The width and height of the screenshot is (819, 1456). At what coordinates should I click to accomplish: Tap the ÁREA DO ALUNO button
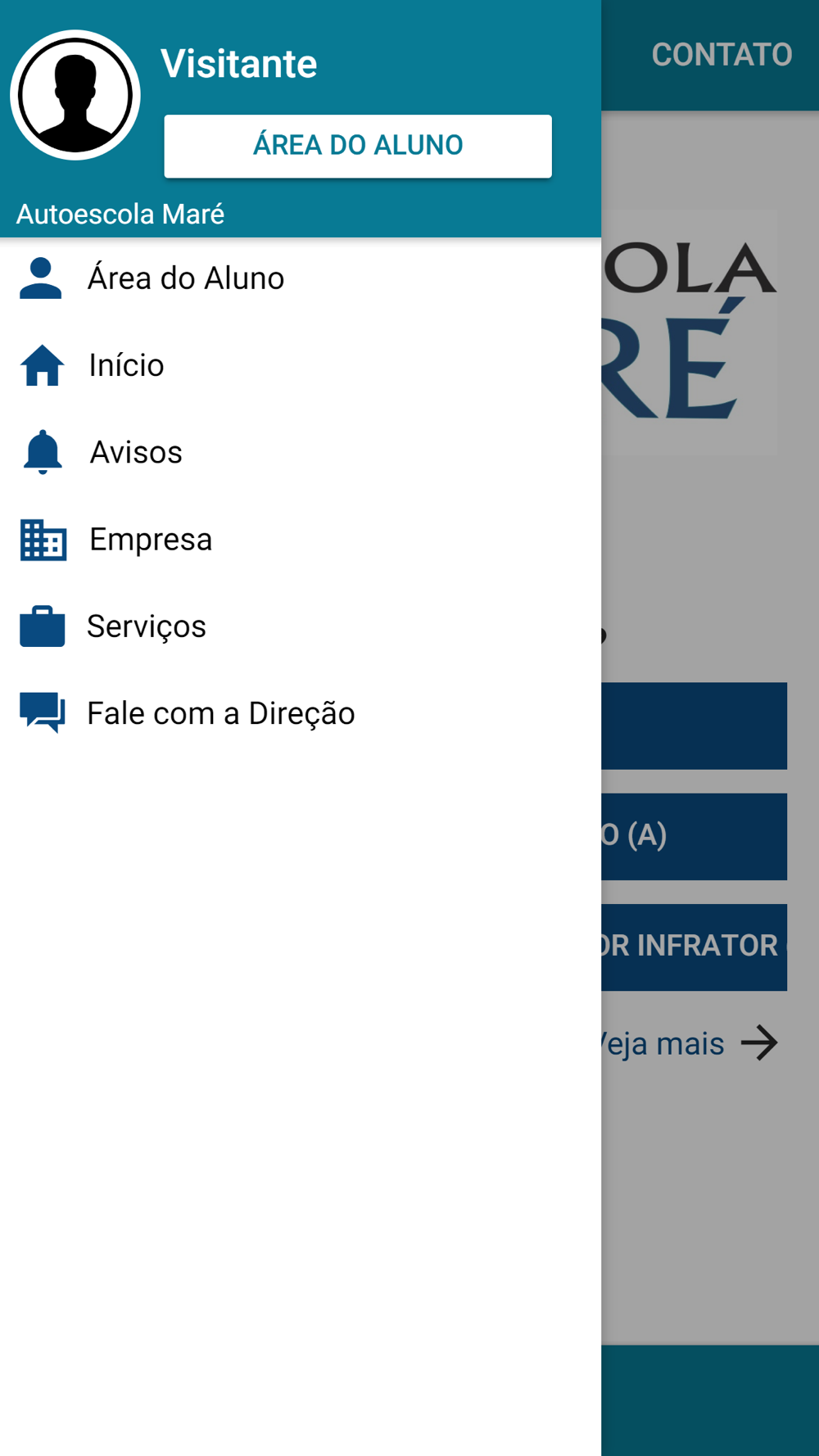click(x=358, y=146)
